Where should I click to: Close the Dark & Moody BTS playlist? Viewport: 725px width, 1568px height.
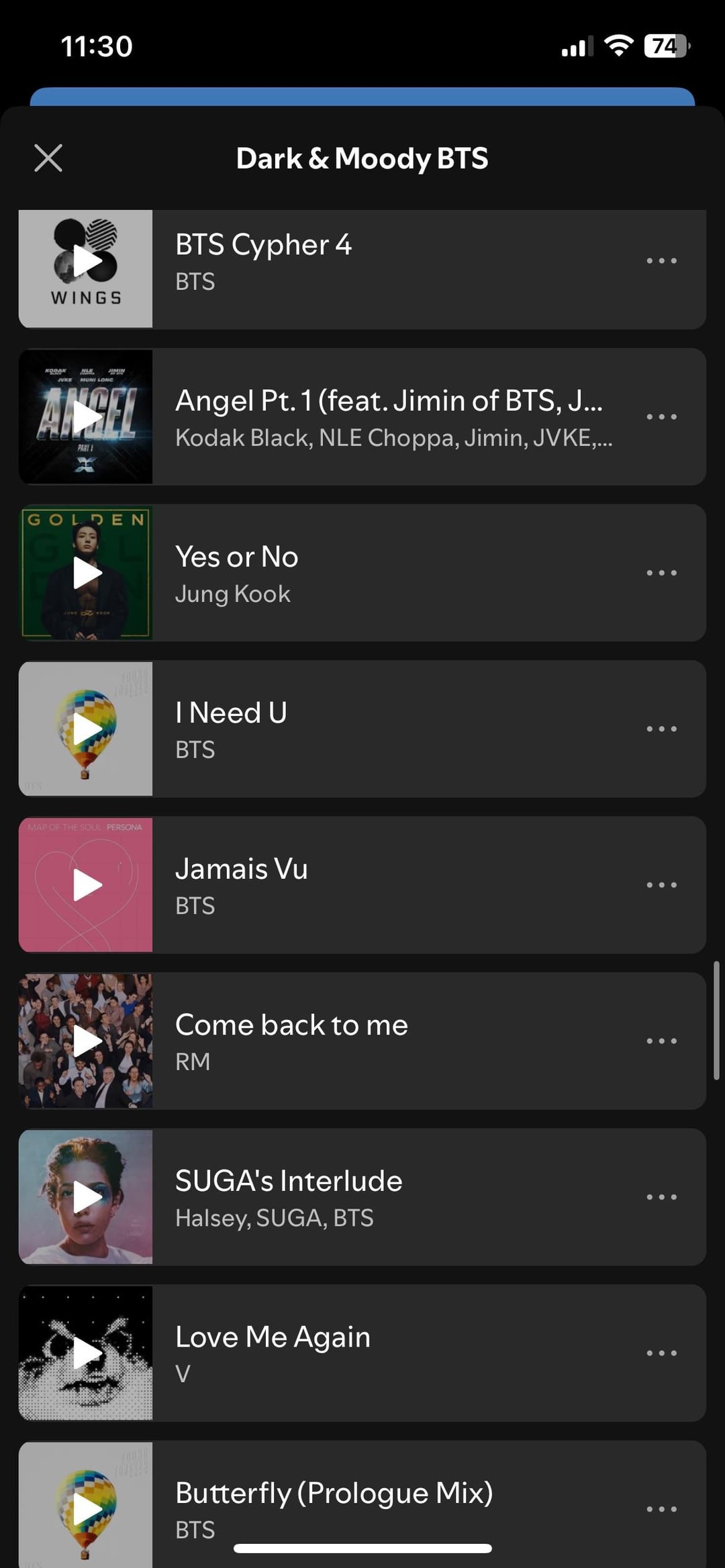click(48, 158)
